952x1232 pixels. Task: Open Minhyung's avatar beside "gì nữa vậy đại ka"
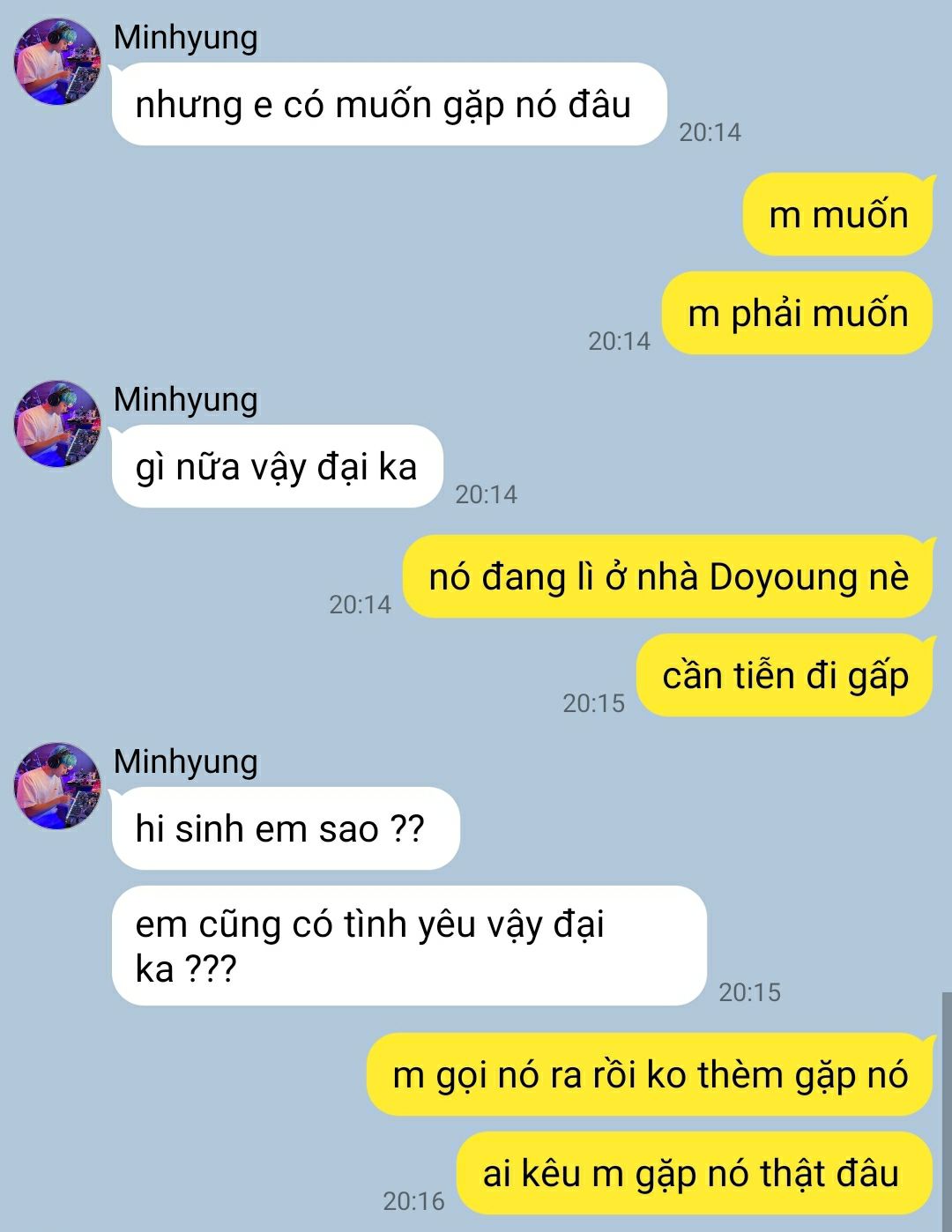[57, 424]
